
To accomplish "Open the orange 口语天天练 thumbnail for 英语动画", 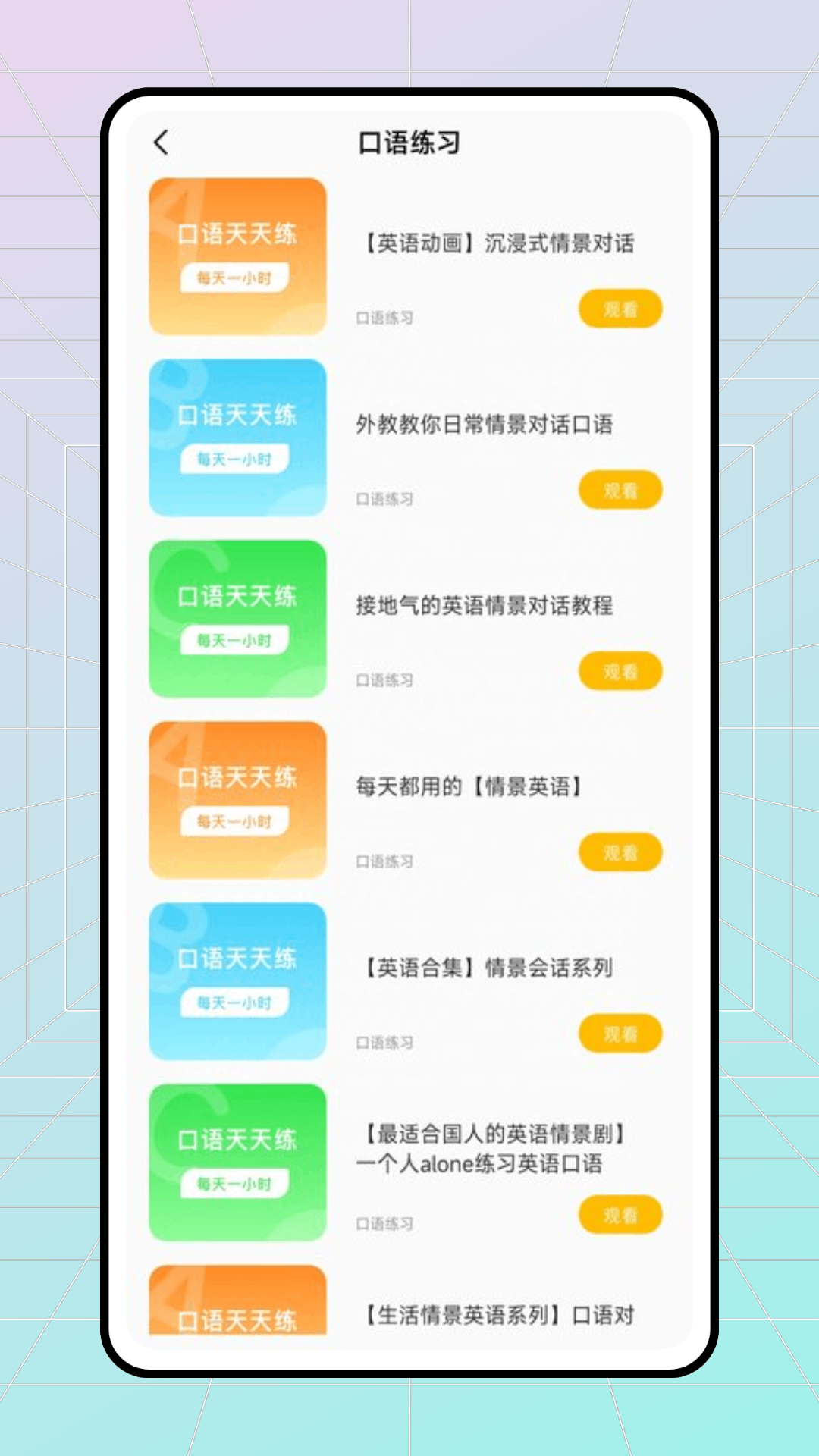I will [x=238, y=255].
